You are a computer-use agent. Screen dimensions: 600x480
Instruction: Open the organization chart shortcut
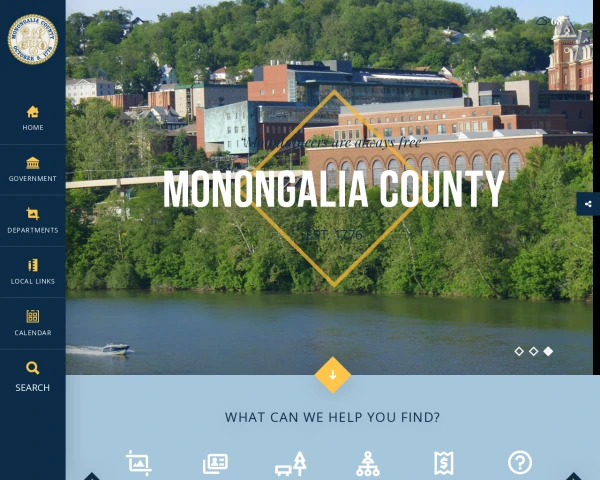coord(368,463)
